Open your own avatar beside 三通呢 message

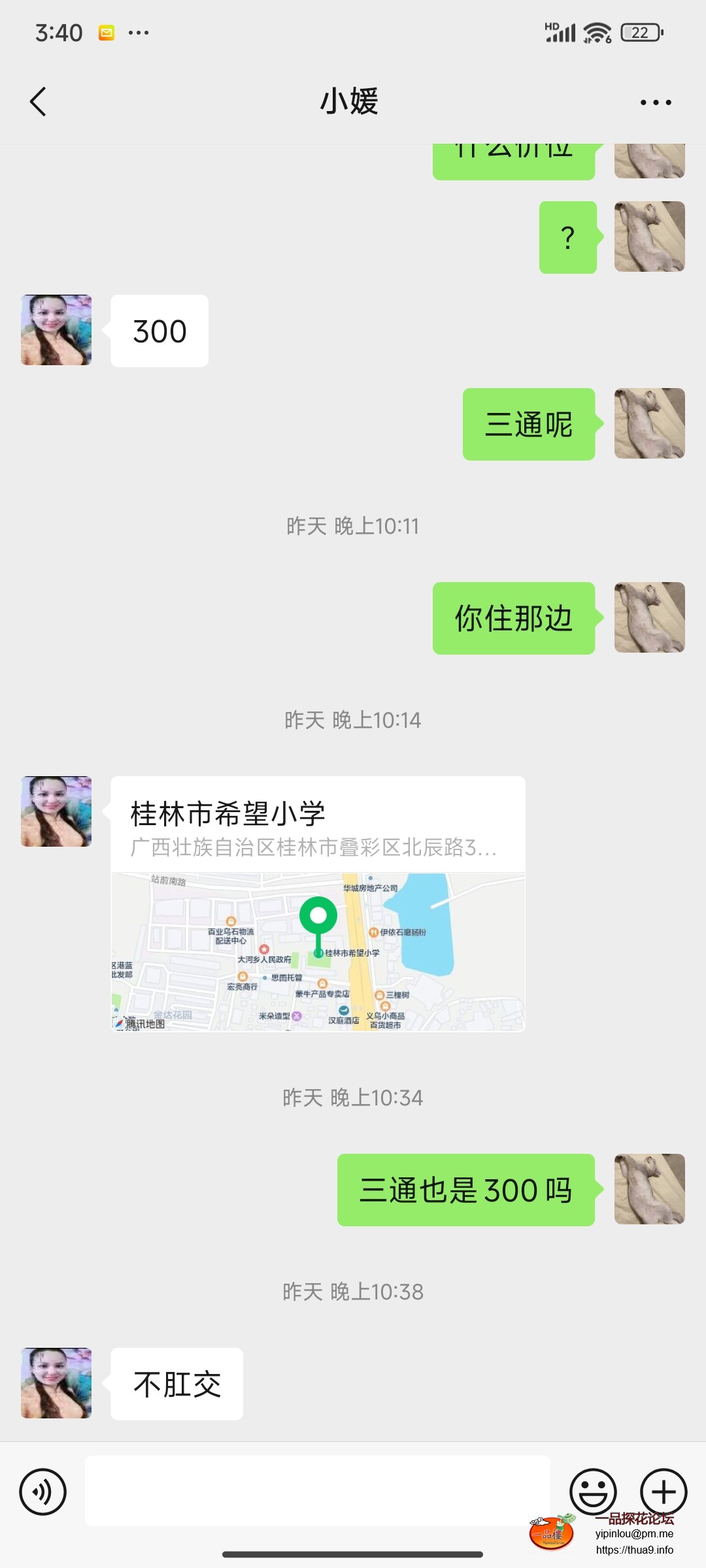coord(649,425)
